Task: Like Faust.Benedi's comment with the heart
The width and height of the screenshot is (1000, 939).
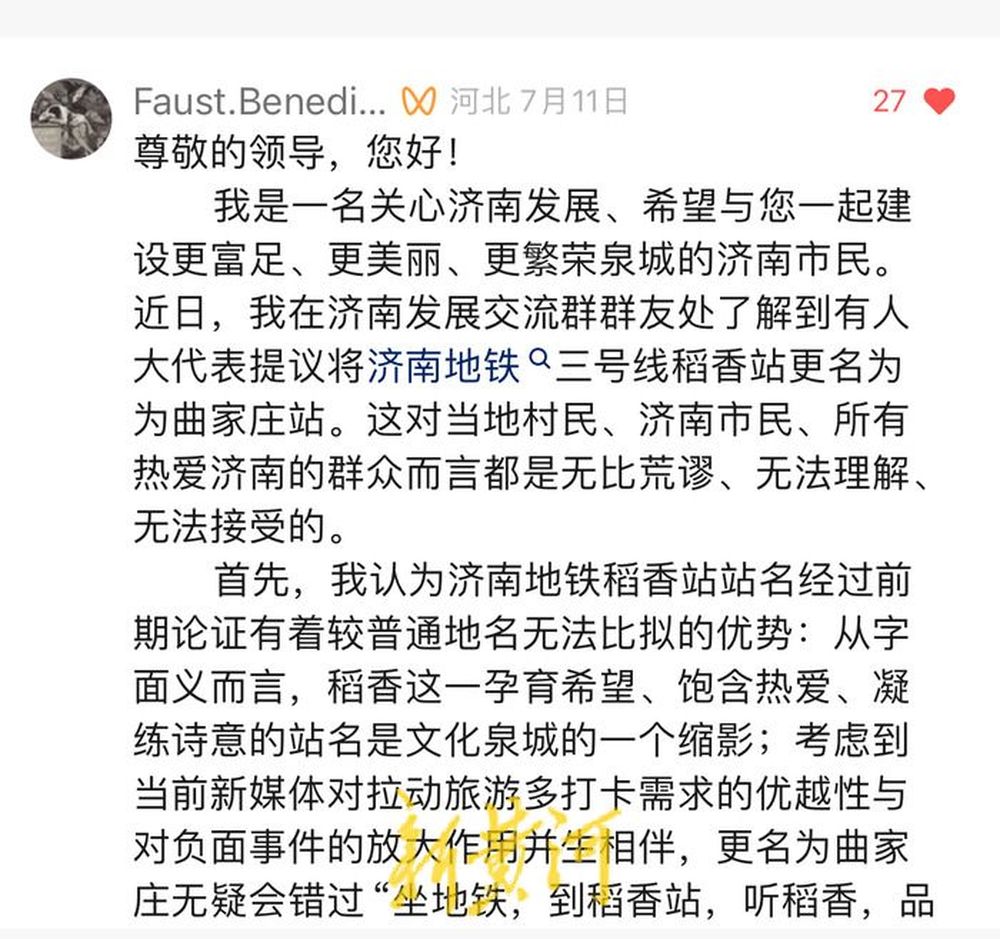Action: [938, 101]
